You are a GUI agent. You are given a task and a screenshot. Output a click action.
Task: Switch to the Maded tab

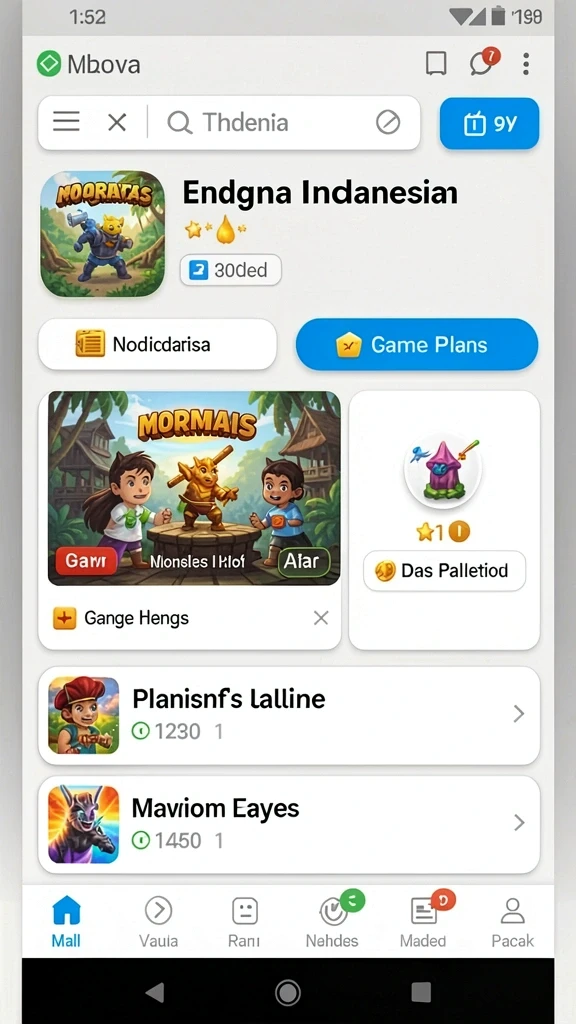point(423,921)
